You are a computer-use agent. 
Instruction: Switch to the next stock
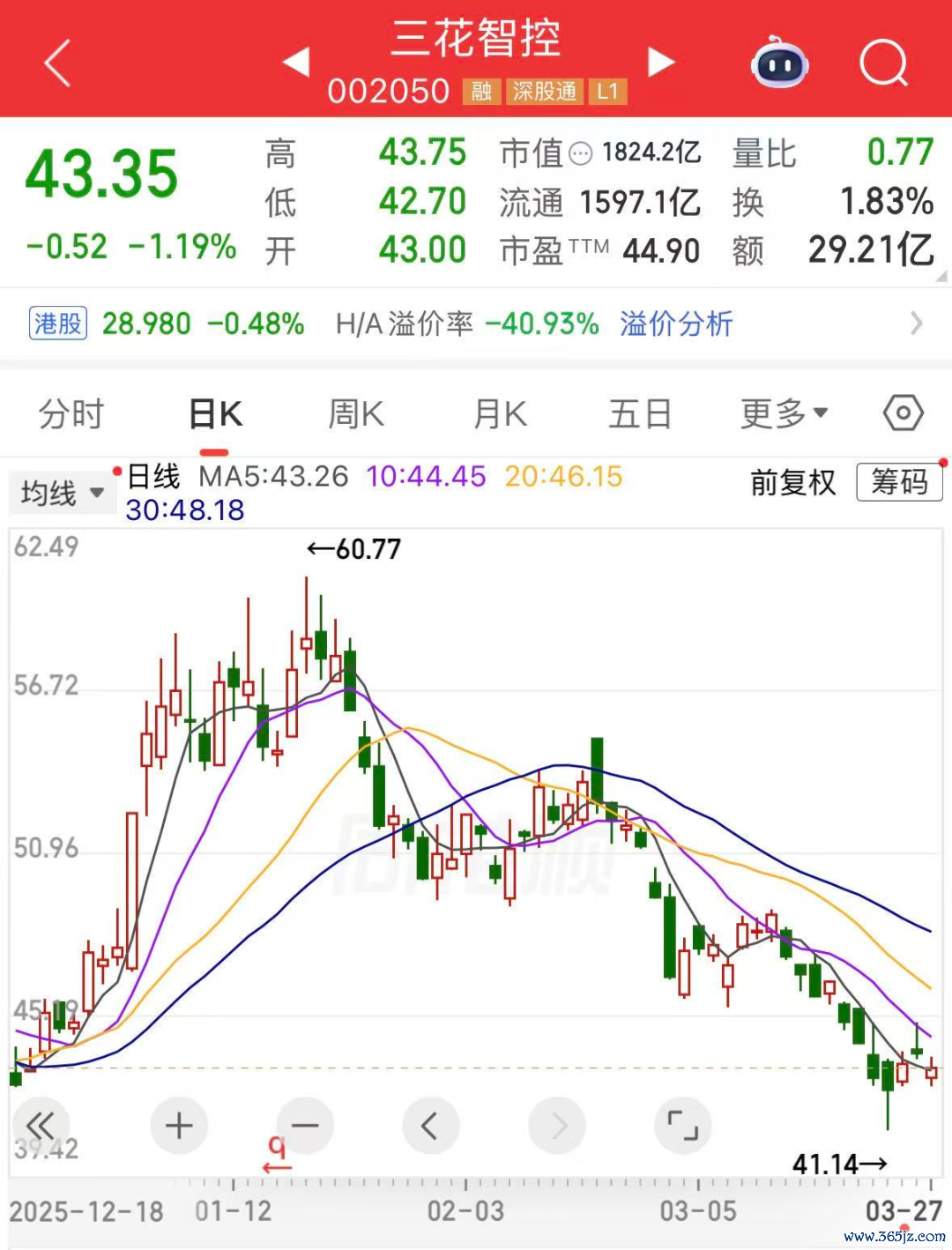tap(661, 63)
